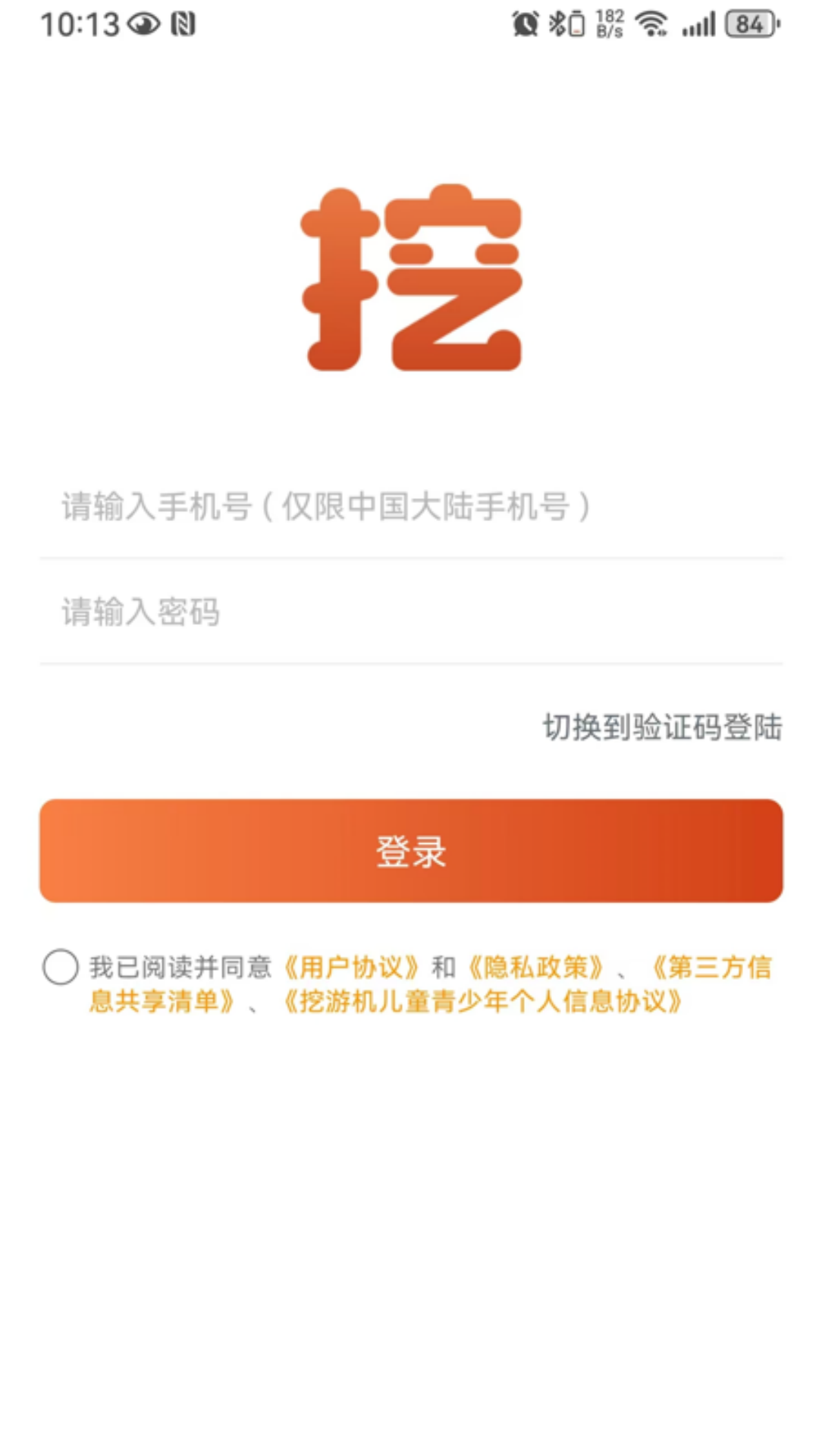Switch to verification code login
819x1456 pixels.
[x=662, y=727]
